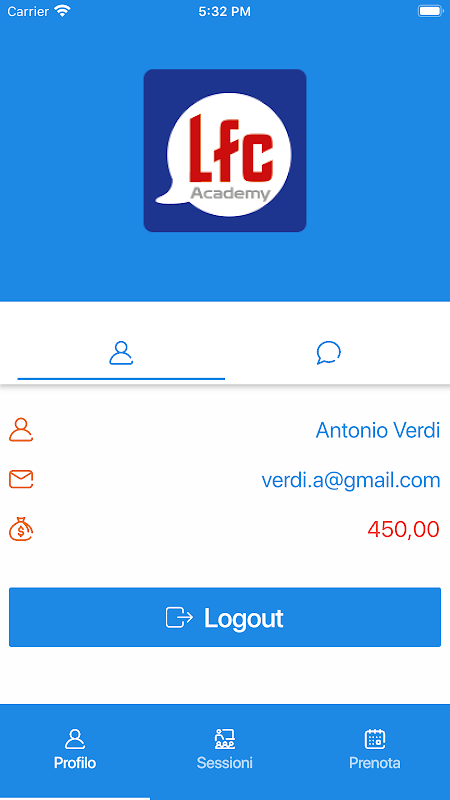Open the Sessioni tab

(x=225, y=748)
